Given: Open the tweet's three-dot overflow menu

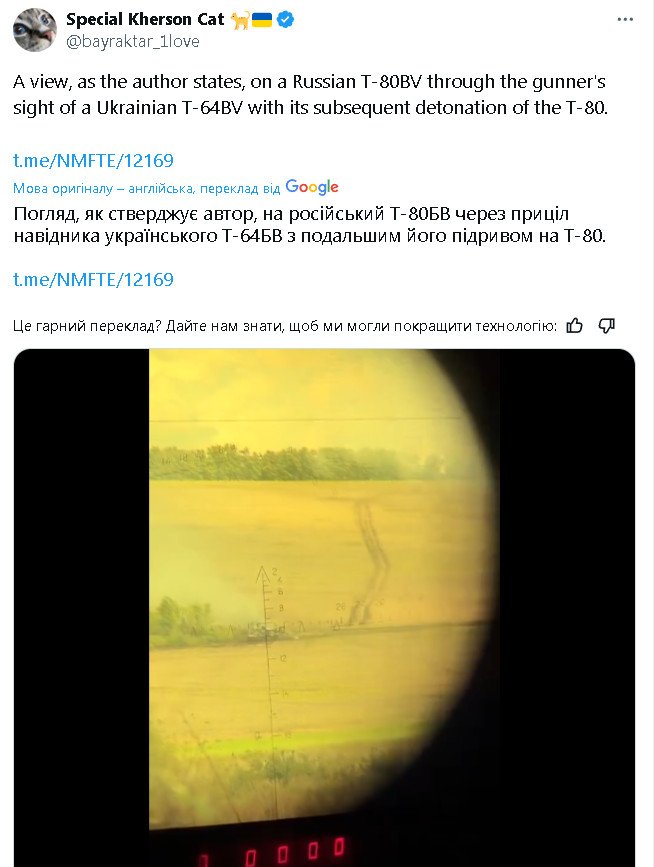Looking at the screenshot, I should (x=625, y=19).
